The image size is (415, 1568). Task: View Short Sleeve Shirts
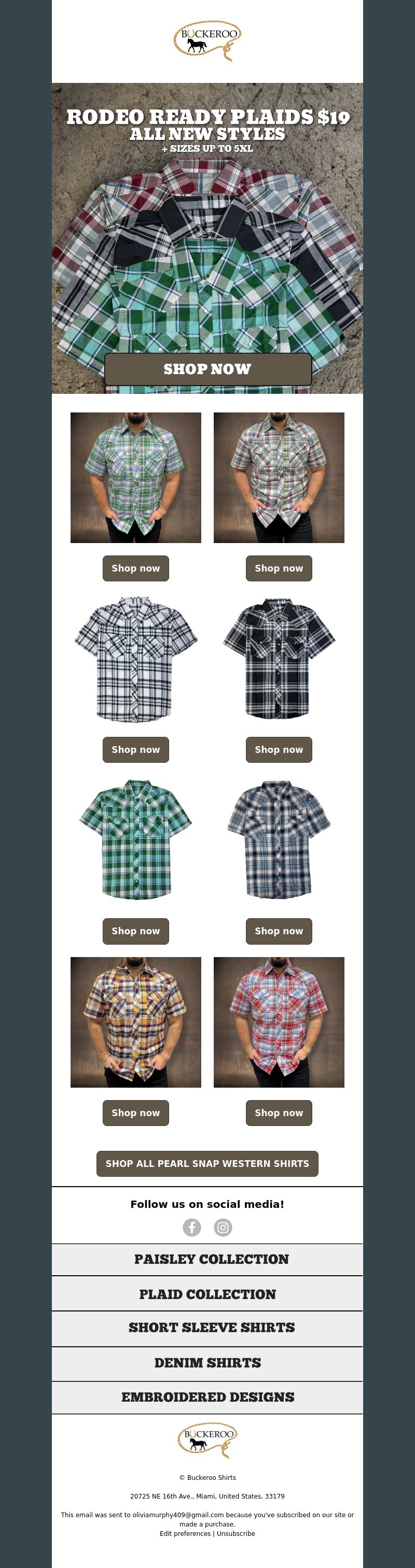tap(207, 1328)
